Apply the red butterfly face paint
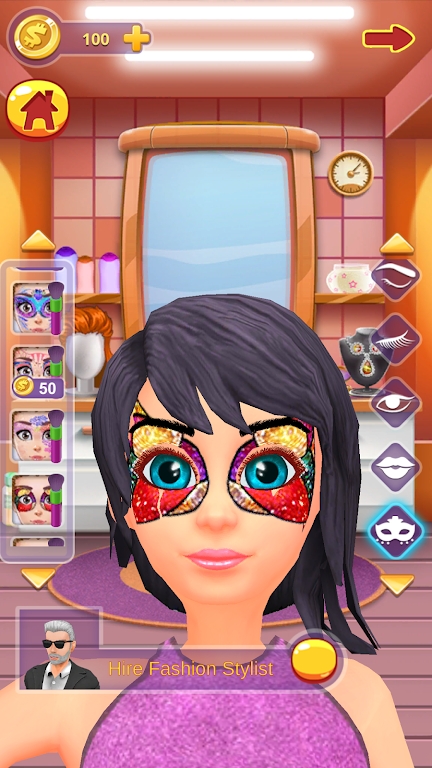This screenshot has height=768, width=432. pos(38,500)
